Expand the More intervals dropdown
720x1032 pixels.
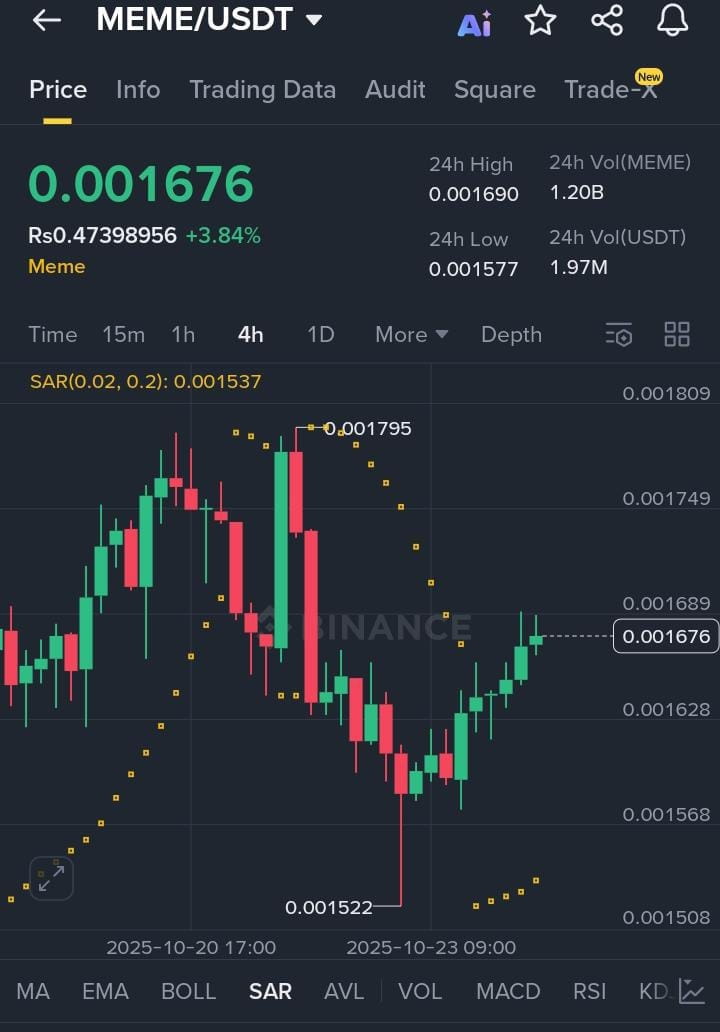tap(411, 335)
